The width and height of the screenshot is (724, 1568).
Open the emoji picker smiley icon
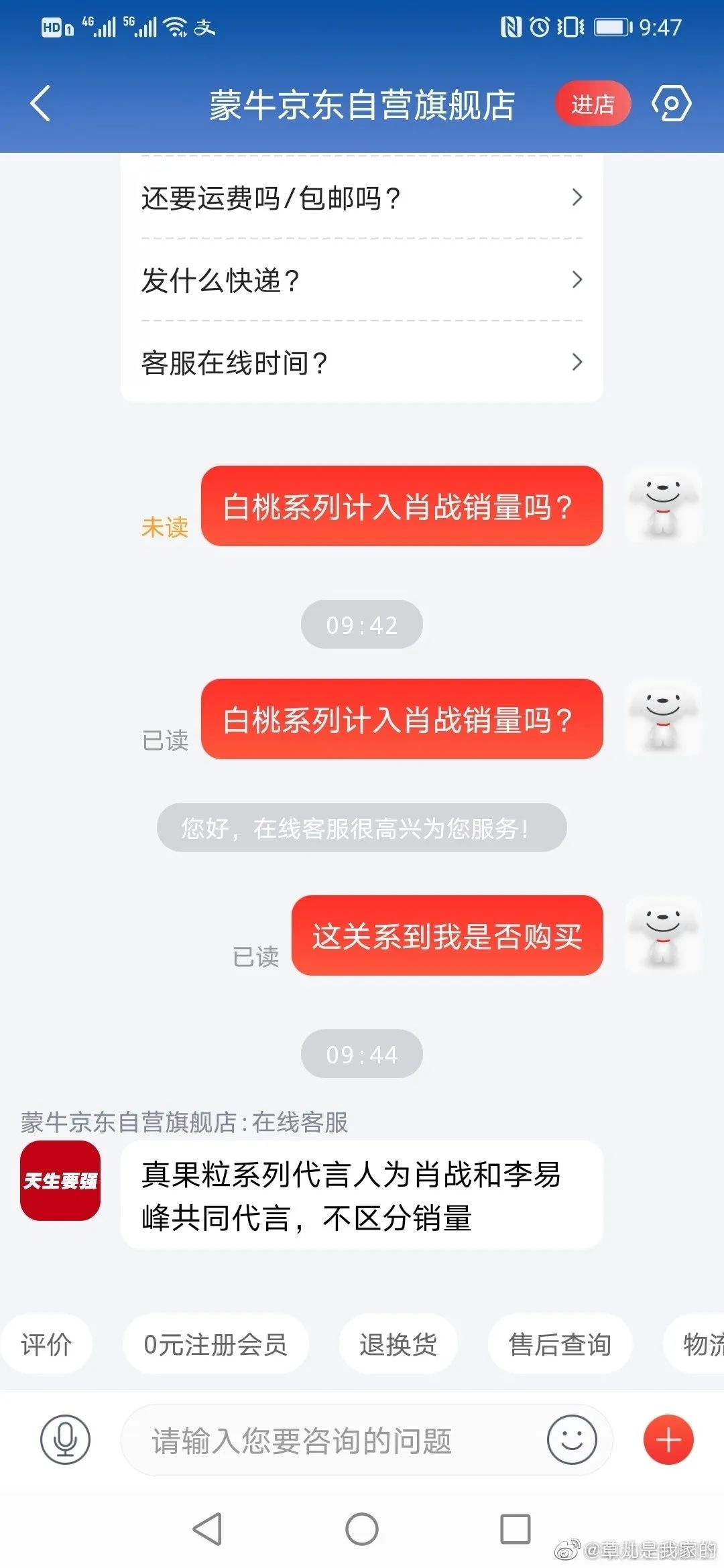click(572, 1439)
